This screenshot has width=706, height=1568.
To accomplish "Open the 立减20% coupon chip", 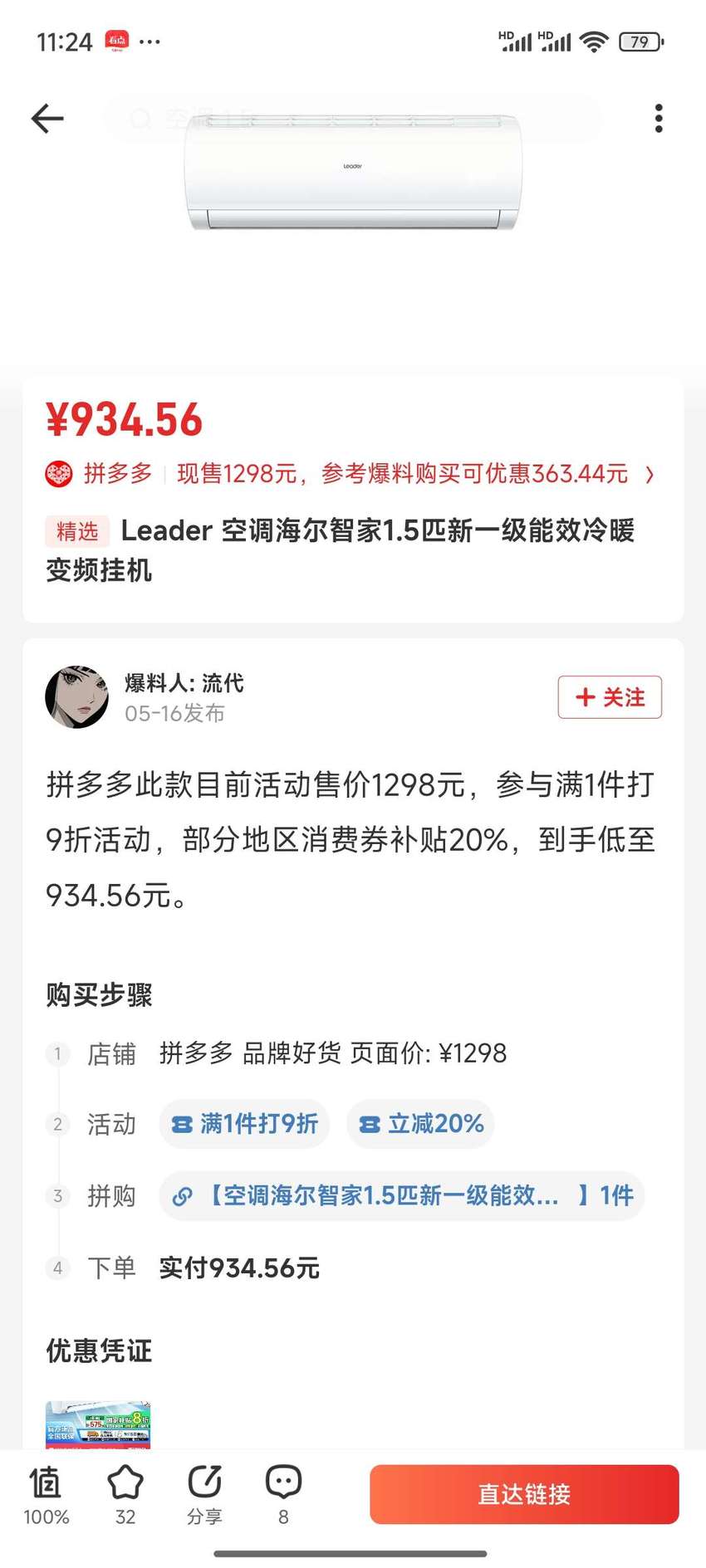I will click(x=420, y=1124).
